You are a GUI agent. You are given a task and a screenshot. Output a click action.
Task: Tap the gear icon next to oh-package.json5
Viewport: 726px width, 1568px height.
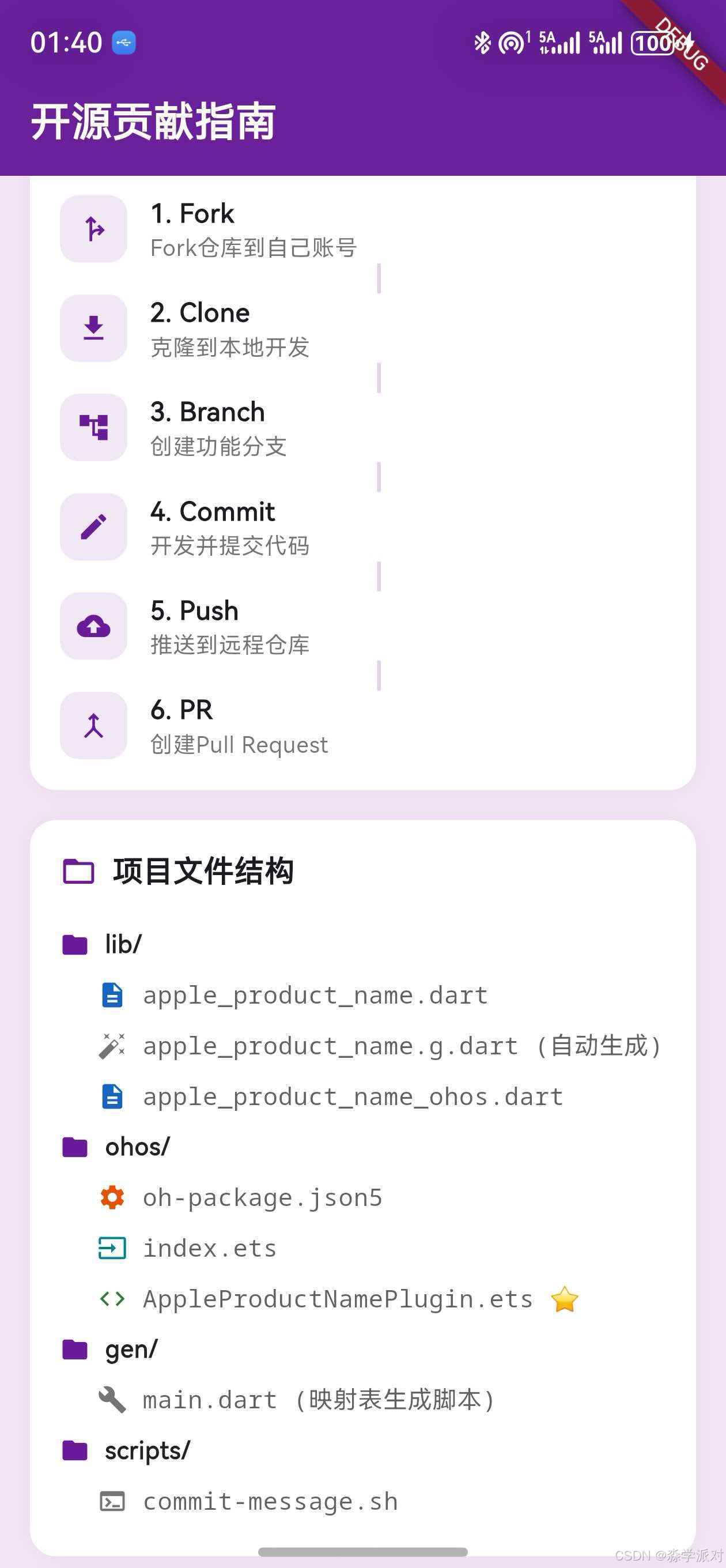point(112,1197)
